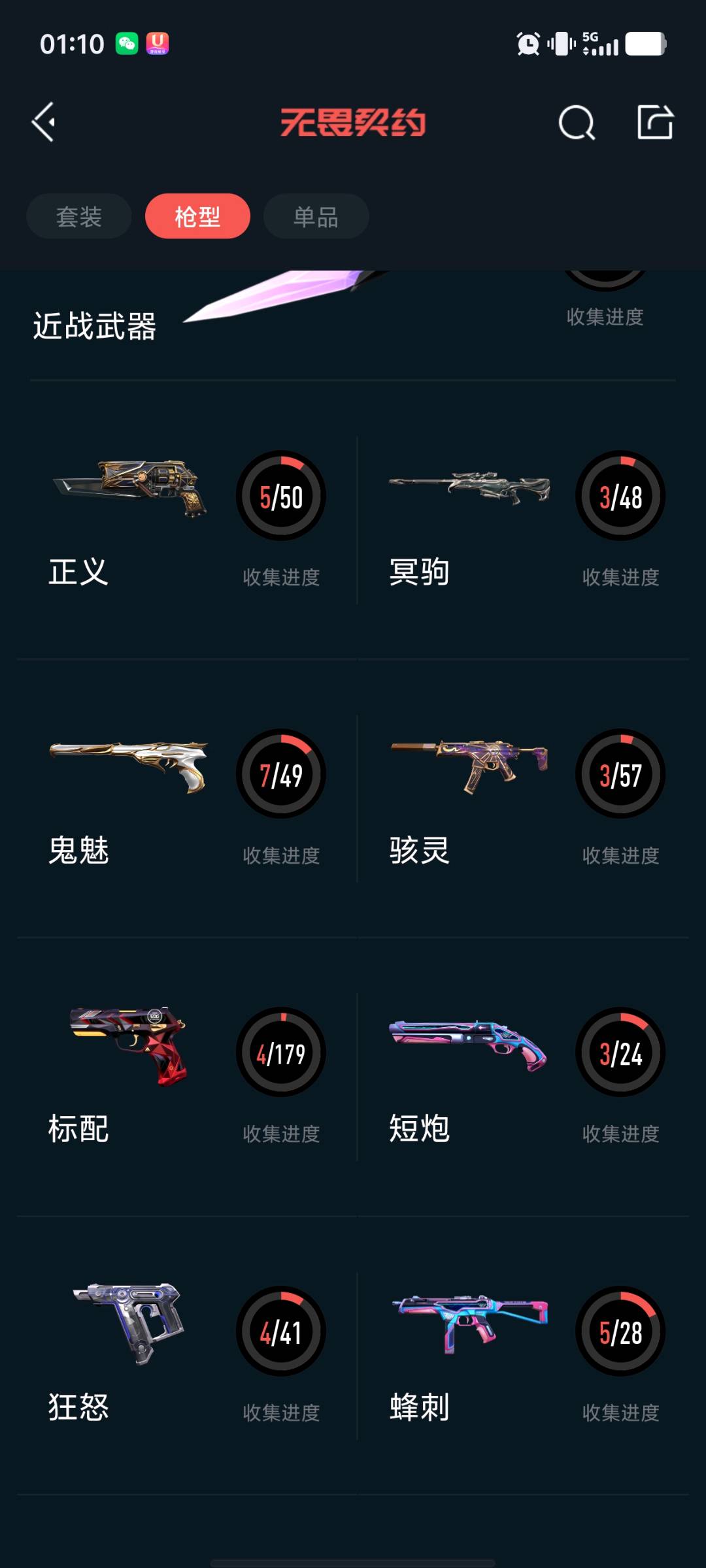Open the 冥驹 weapon collection card
Screen dimensions: 706x1568
[x=523, y=519]
